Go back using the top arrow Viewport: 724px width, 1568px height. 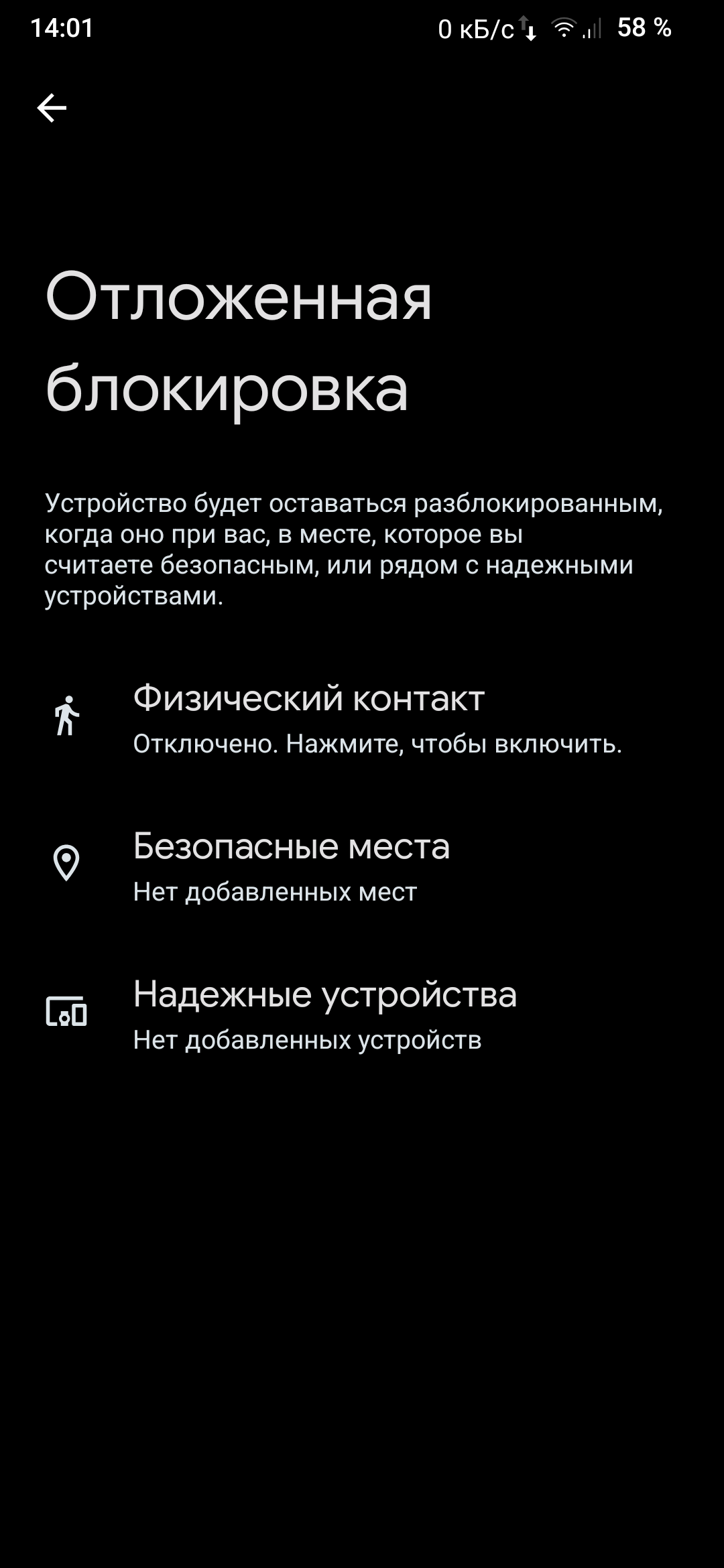click(x=52, y=108)
